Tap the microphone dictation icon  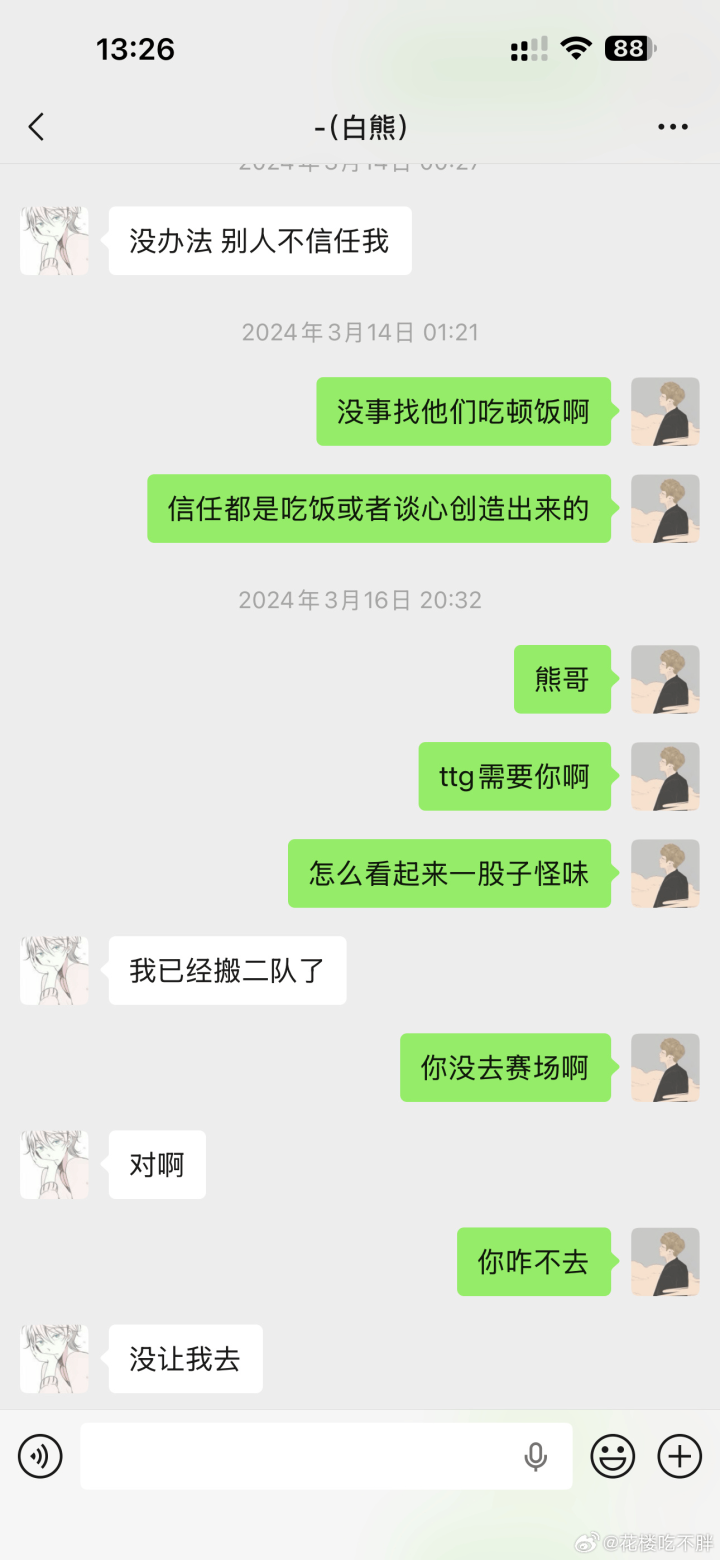536,1457
